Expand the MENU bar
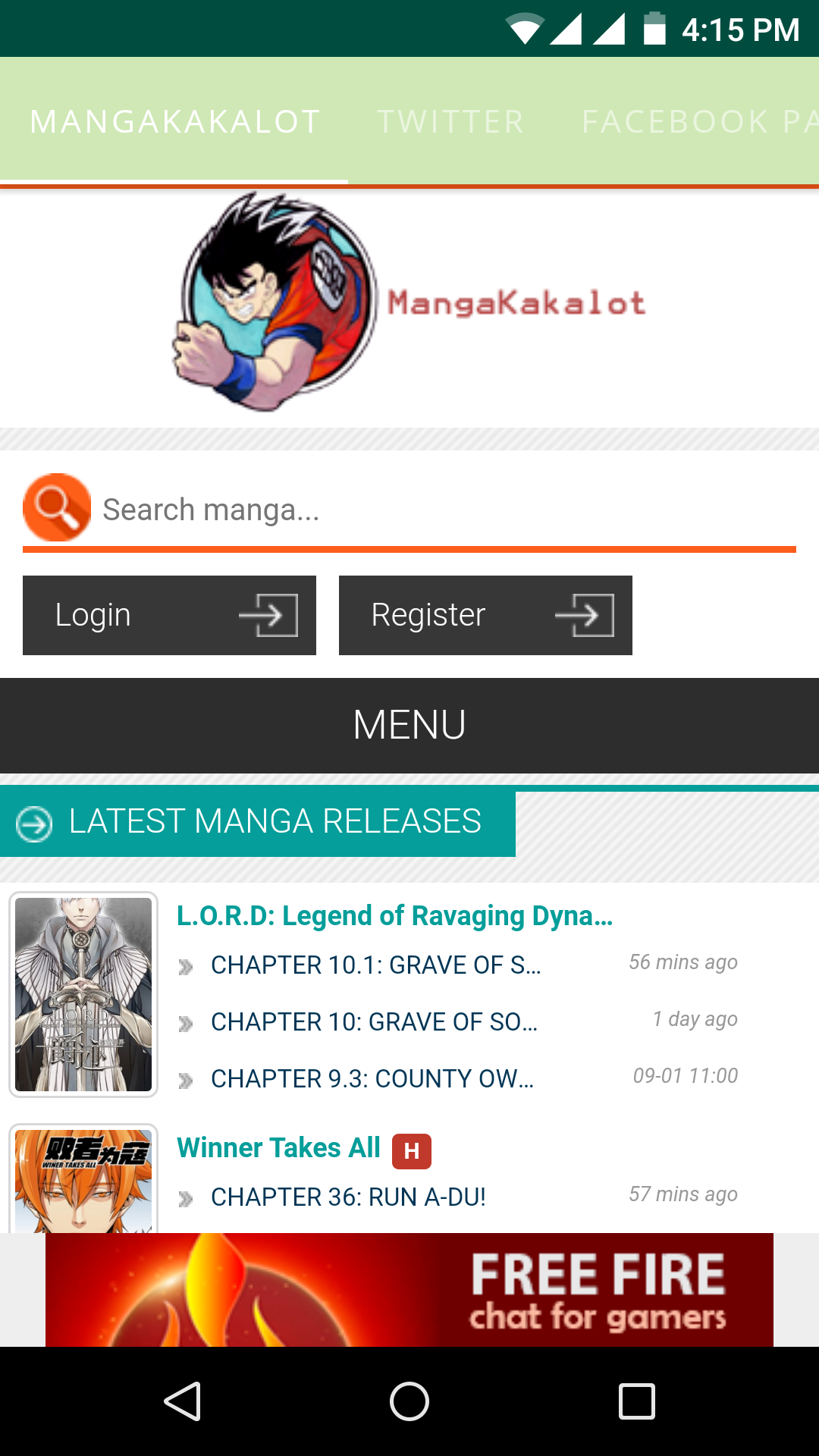 (409, 725)
